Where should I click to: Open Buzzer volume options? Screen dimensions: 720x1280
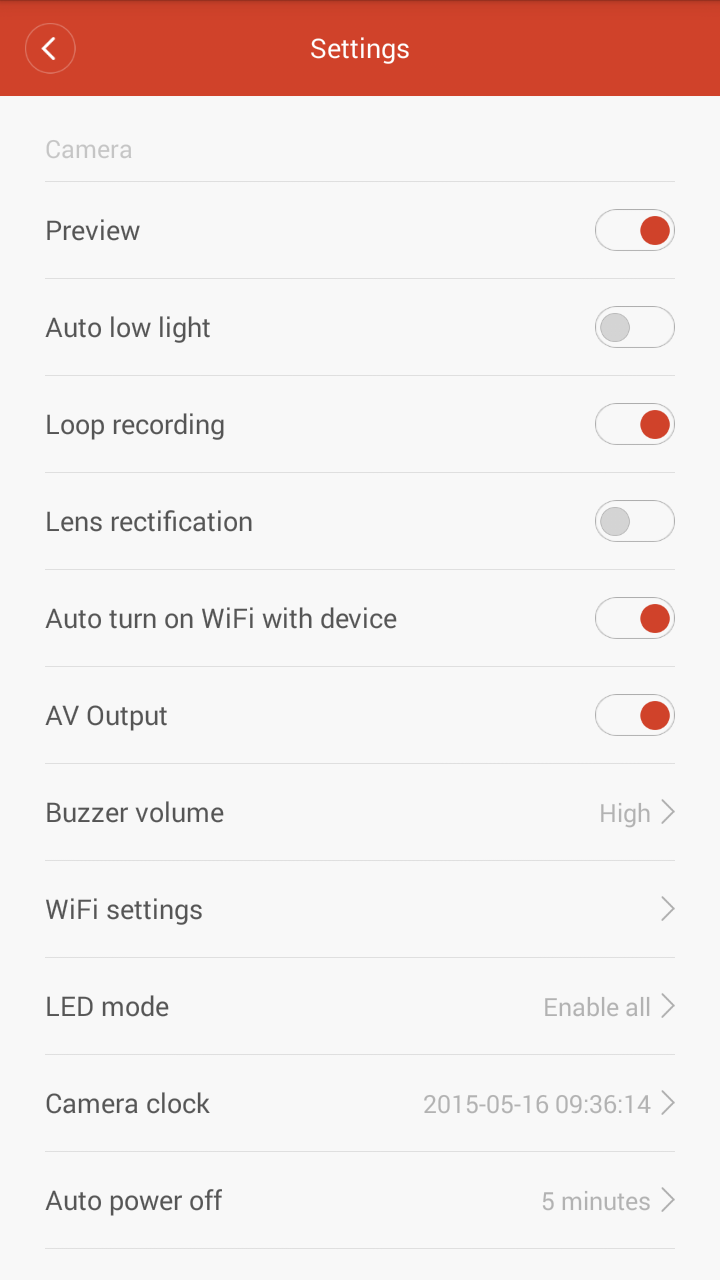360,813
